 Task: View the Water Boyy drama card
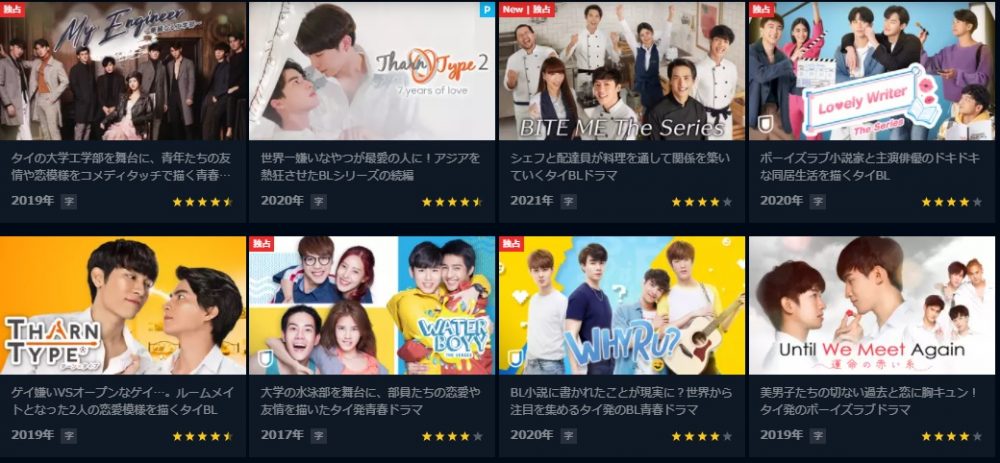pos(372,306)
